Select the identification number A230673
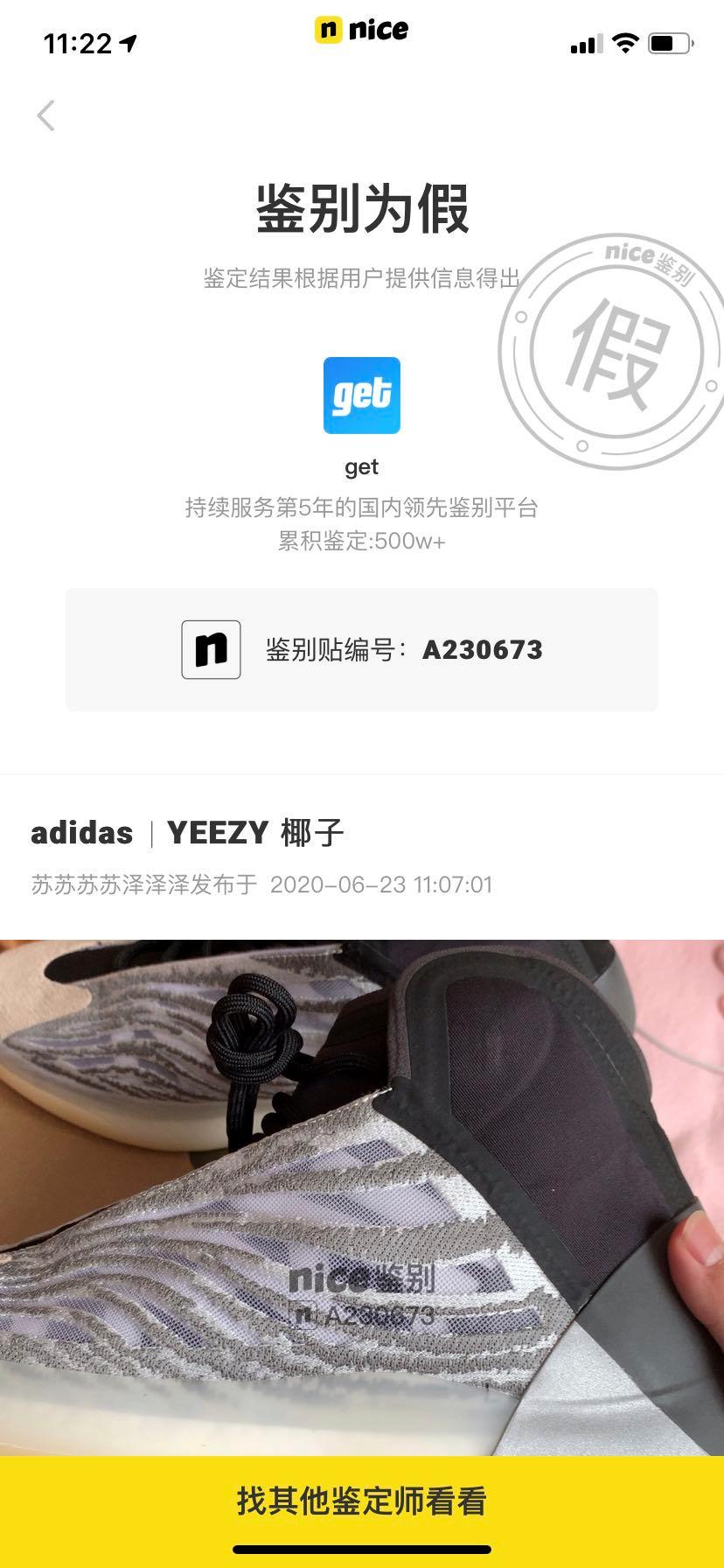 point(484,650)
